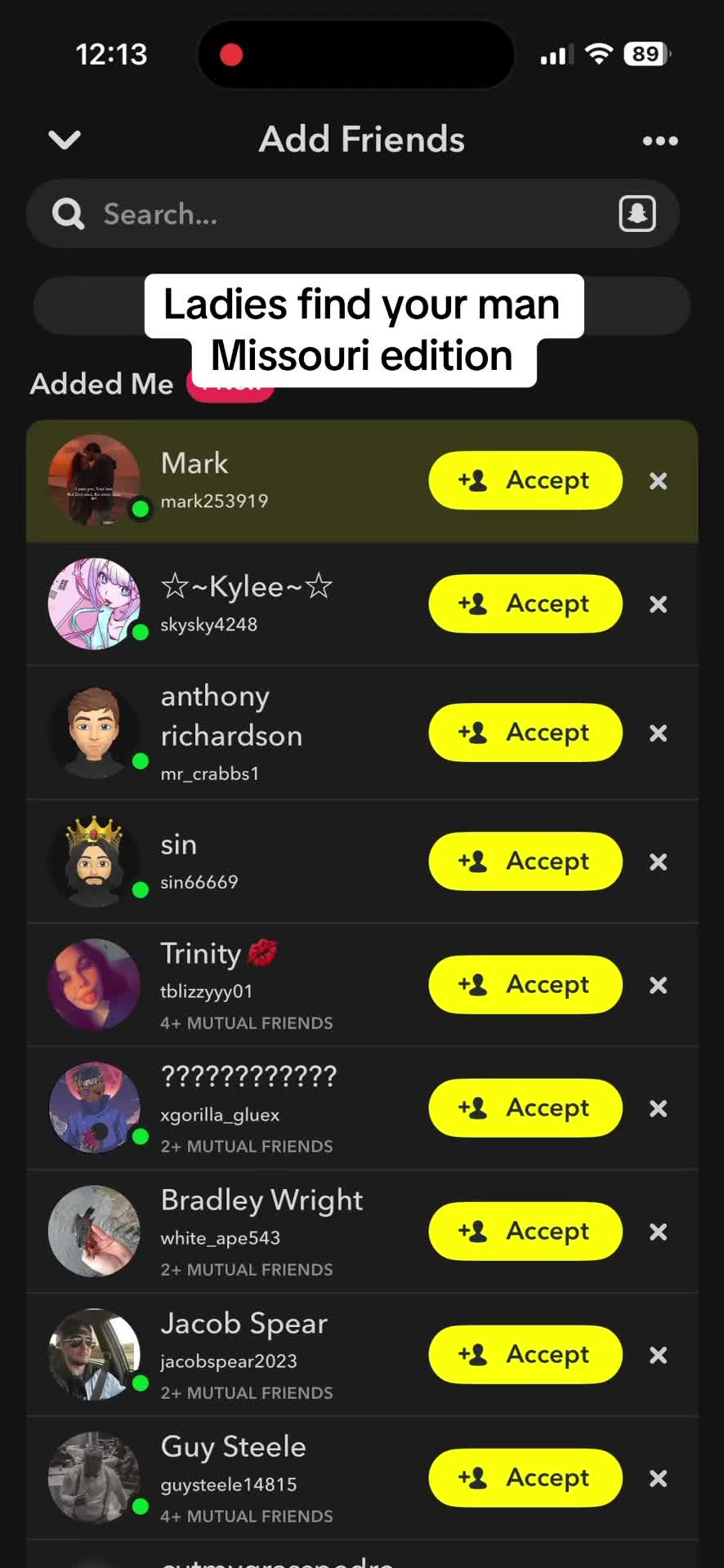Dismiss Guy Steele's friend request
Image resolution: width=724 pixels, height=1568 pixels.
click(x=658, y=1478)
